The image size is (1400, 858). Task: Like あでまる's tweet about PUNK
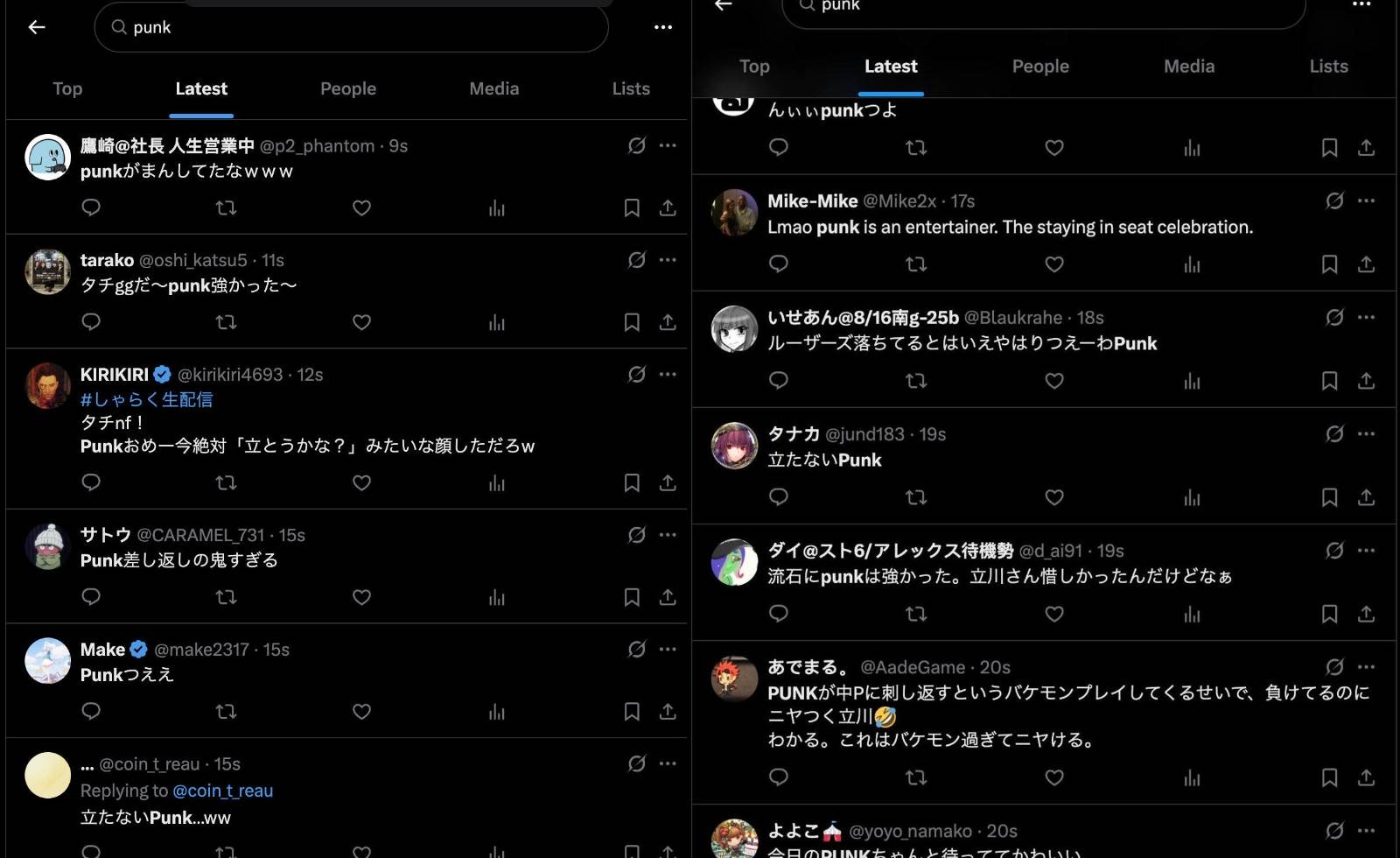[1054, 777]
